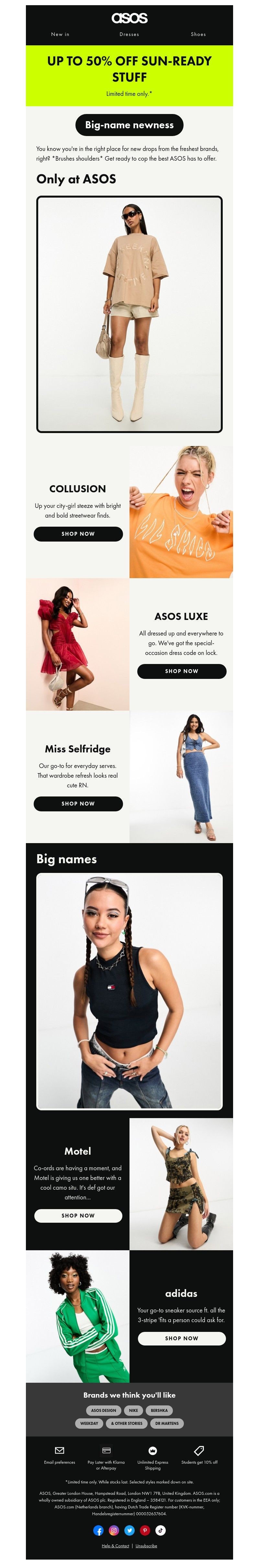
Task: Pick the DR MARTENS brand chip
Action: [167, 1424]
